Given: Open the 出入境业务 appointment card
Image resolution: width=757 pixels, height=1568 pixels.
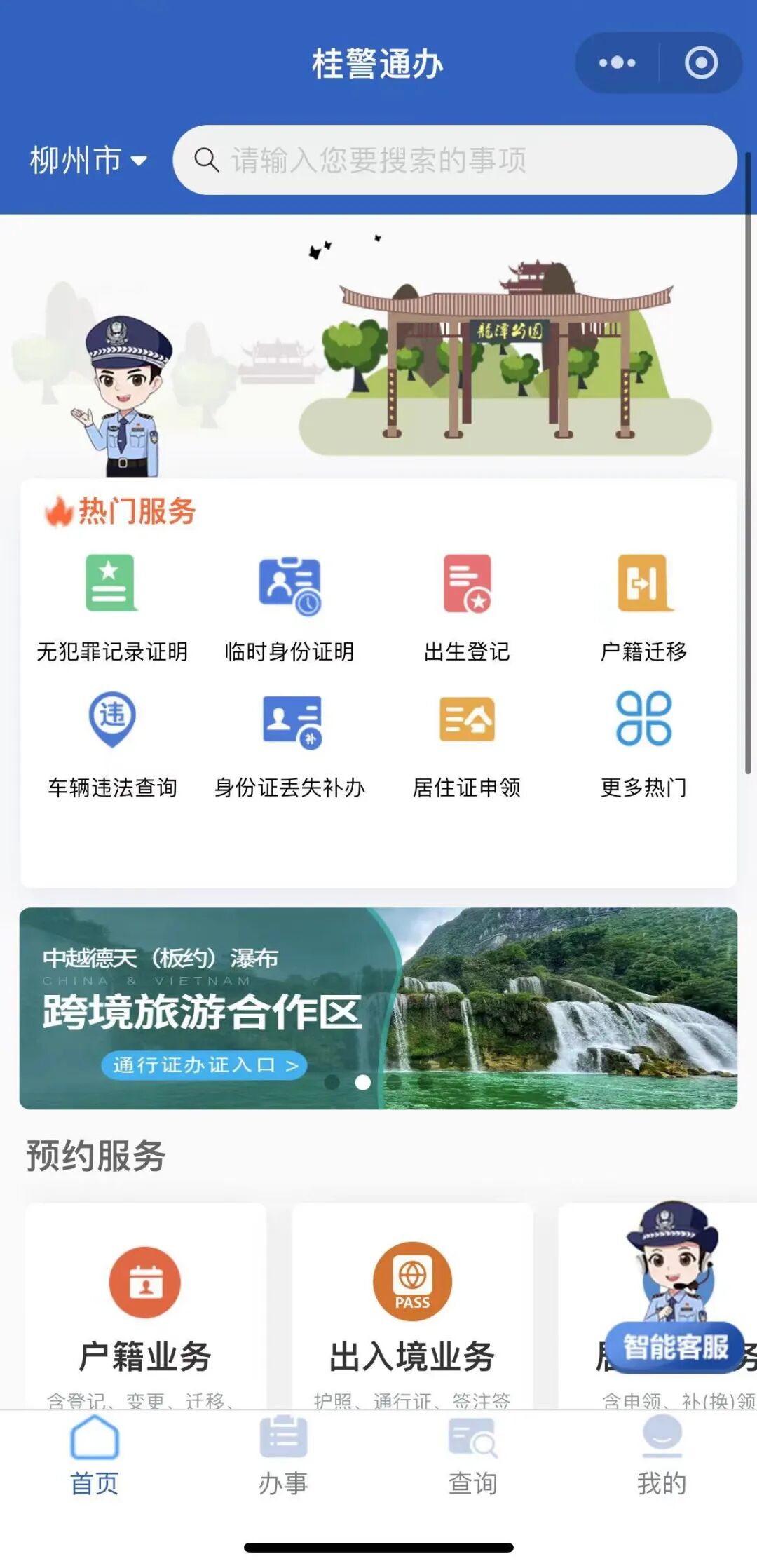Looking at the screenshot, I should (x=412, y=1306).
